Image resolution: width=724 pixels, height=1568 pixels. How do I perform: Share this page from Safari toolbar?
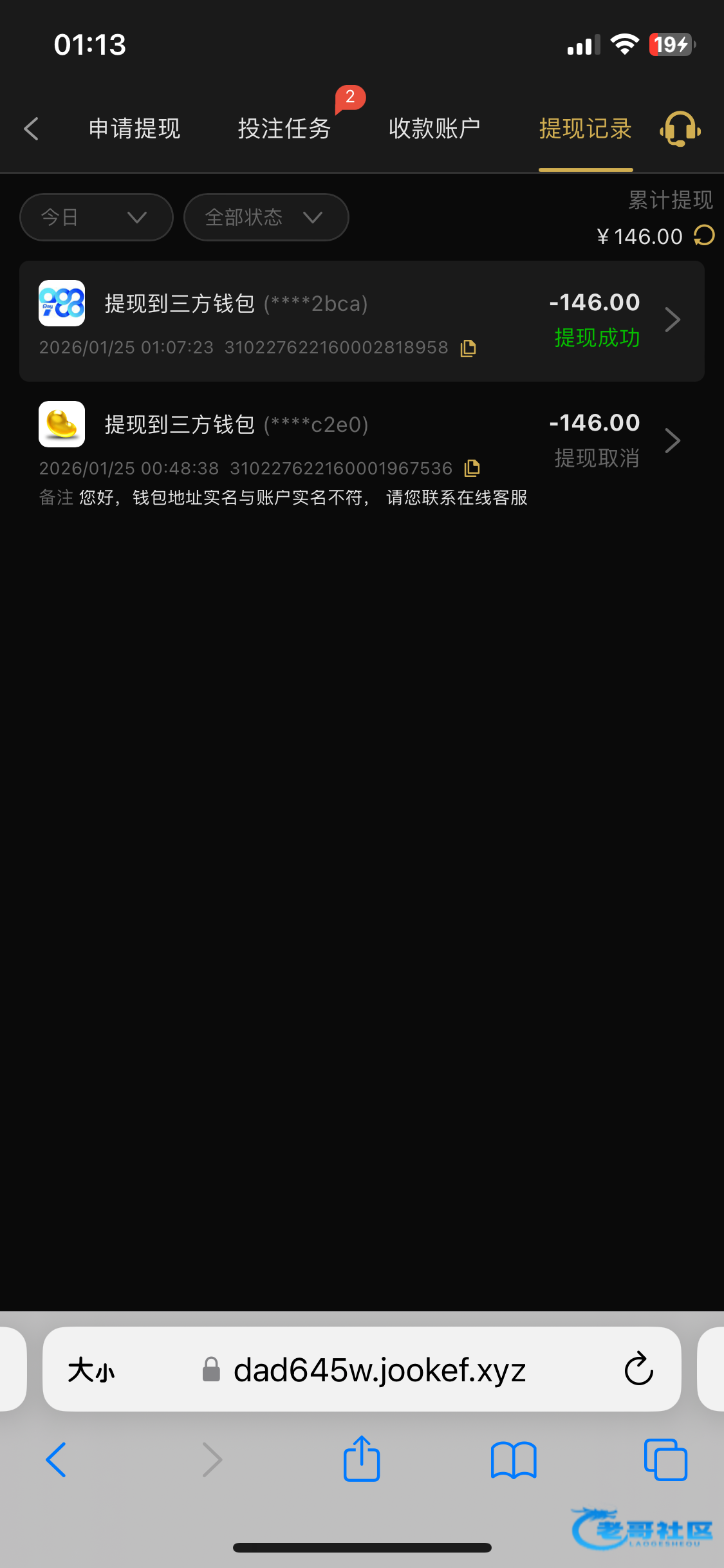[x=362, y=1460]
